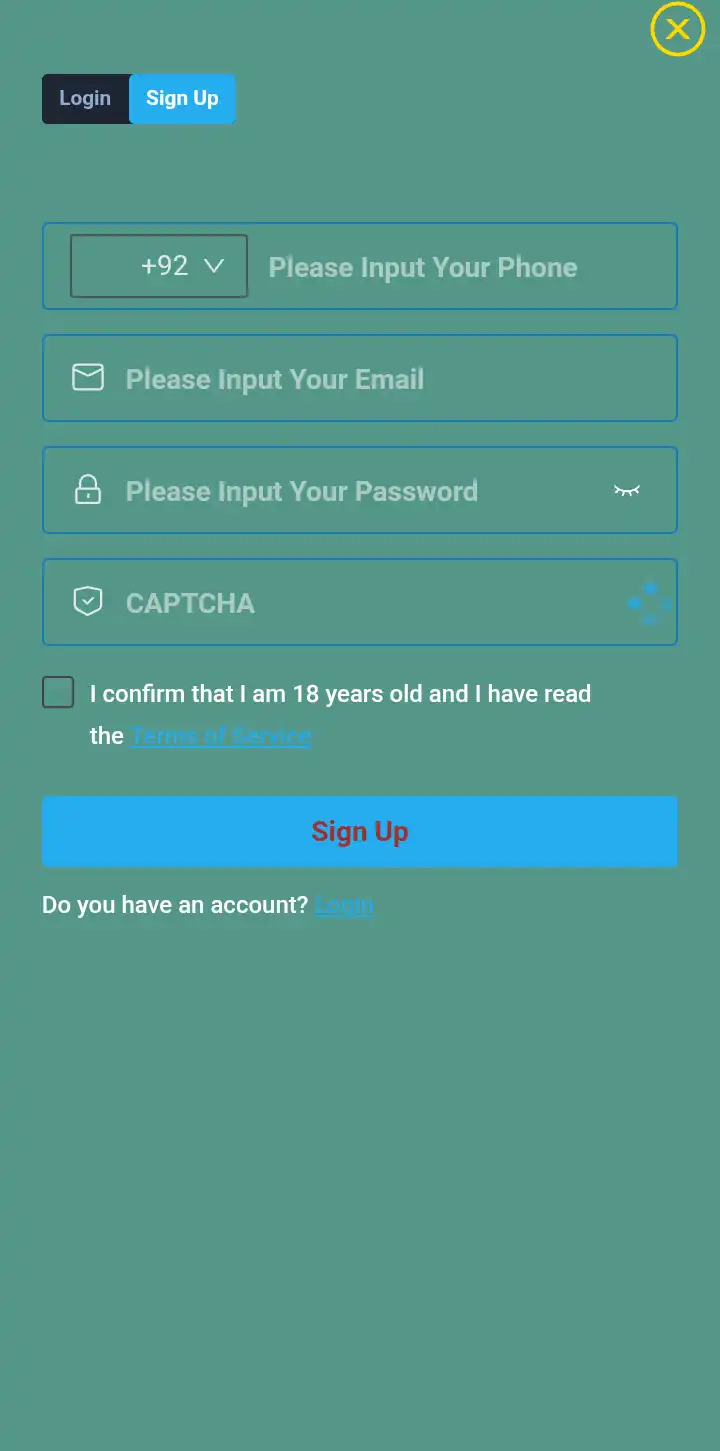Open the +92 country code dropdown
This screenshot has height=1451, width=720.
point(159,266)
